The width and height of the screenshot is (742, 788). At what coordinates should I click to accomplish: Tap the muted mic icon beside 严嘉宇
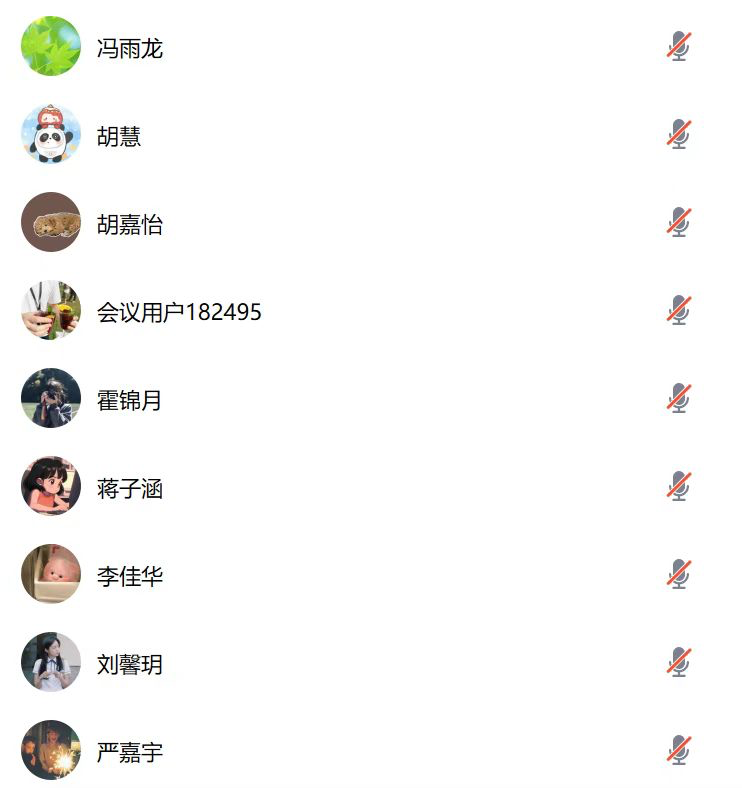pos(679,750)
